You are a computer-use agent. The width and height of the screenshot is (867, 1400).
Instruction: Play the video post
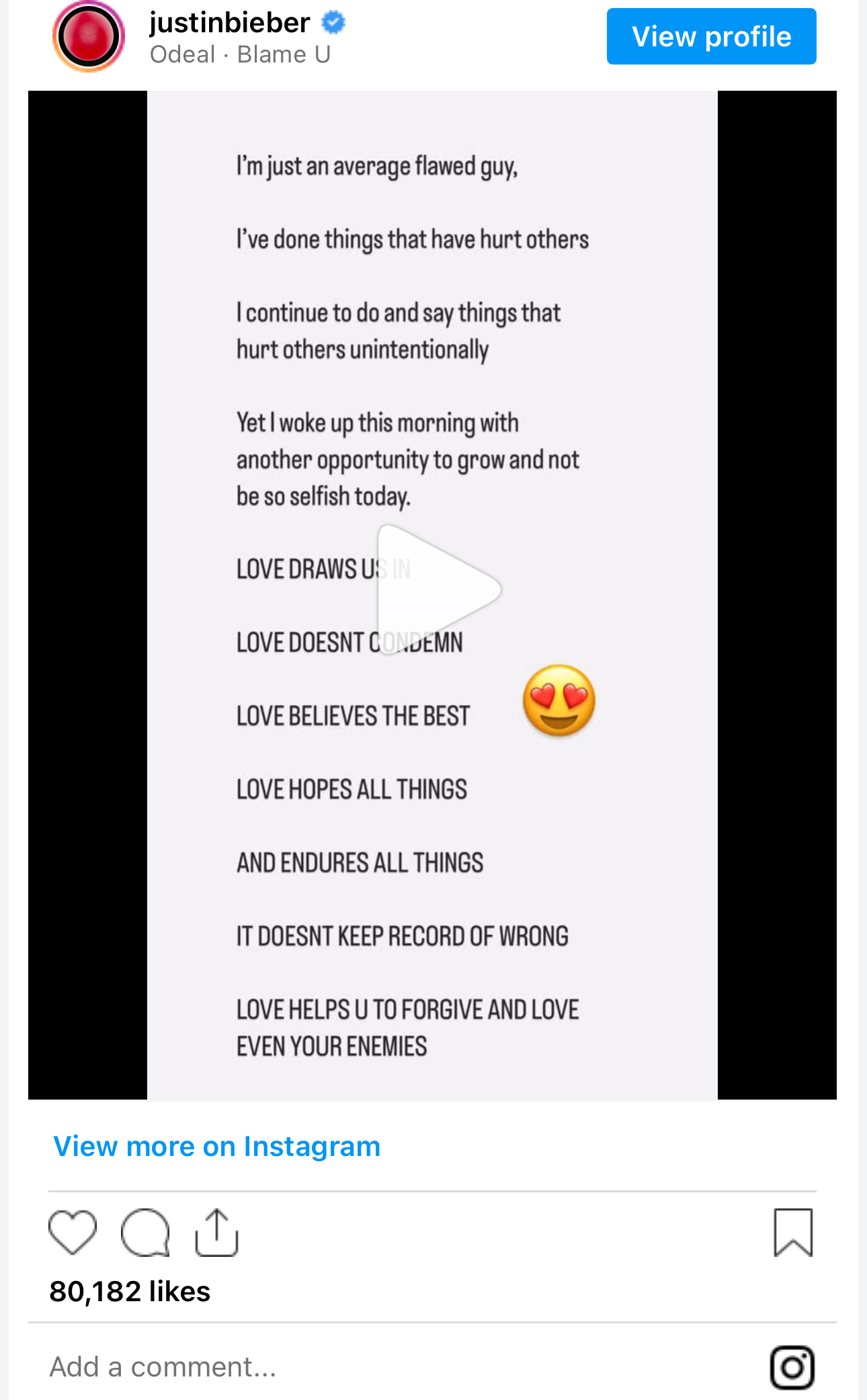coord(438,589)
